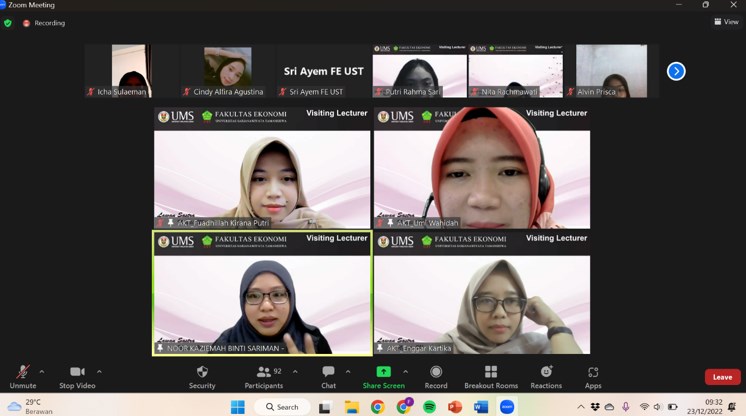Viewport: 746px width, 416px height.
Task: Expand audio options next to Unmute
Action: coord(41,371)
